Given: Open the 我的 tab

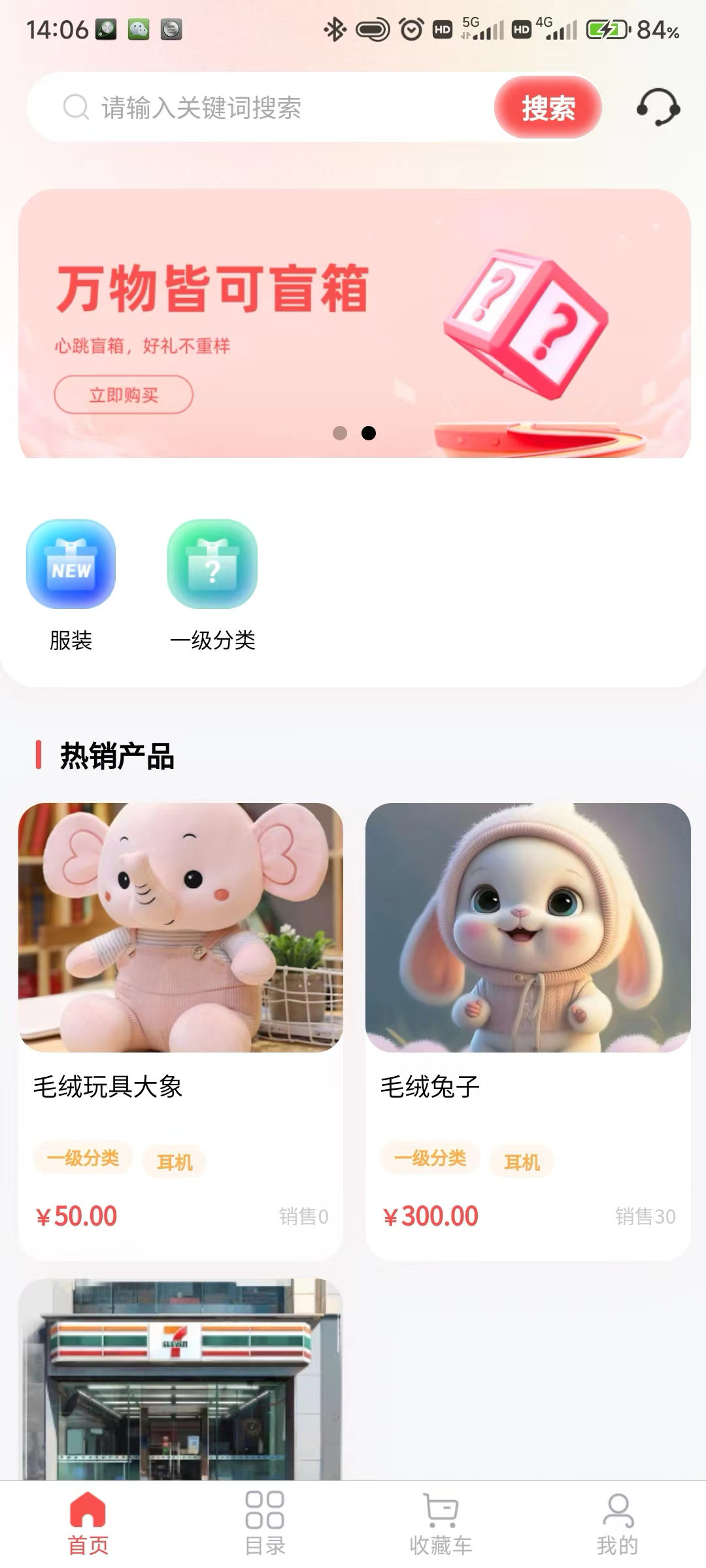Looking at the screenshot, I should (617, 1524).
